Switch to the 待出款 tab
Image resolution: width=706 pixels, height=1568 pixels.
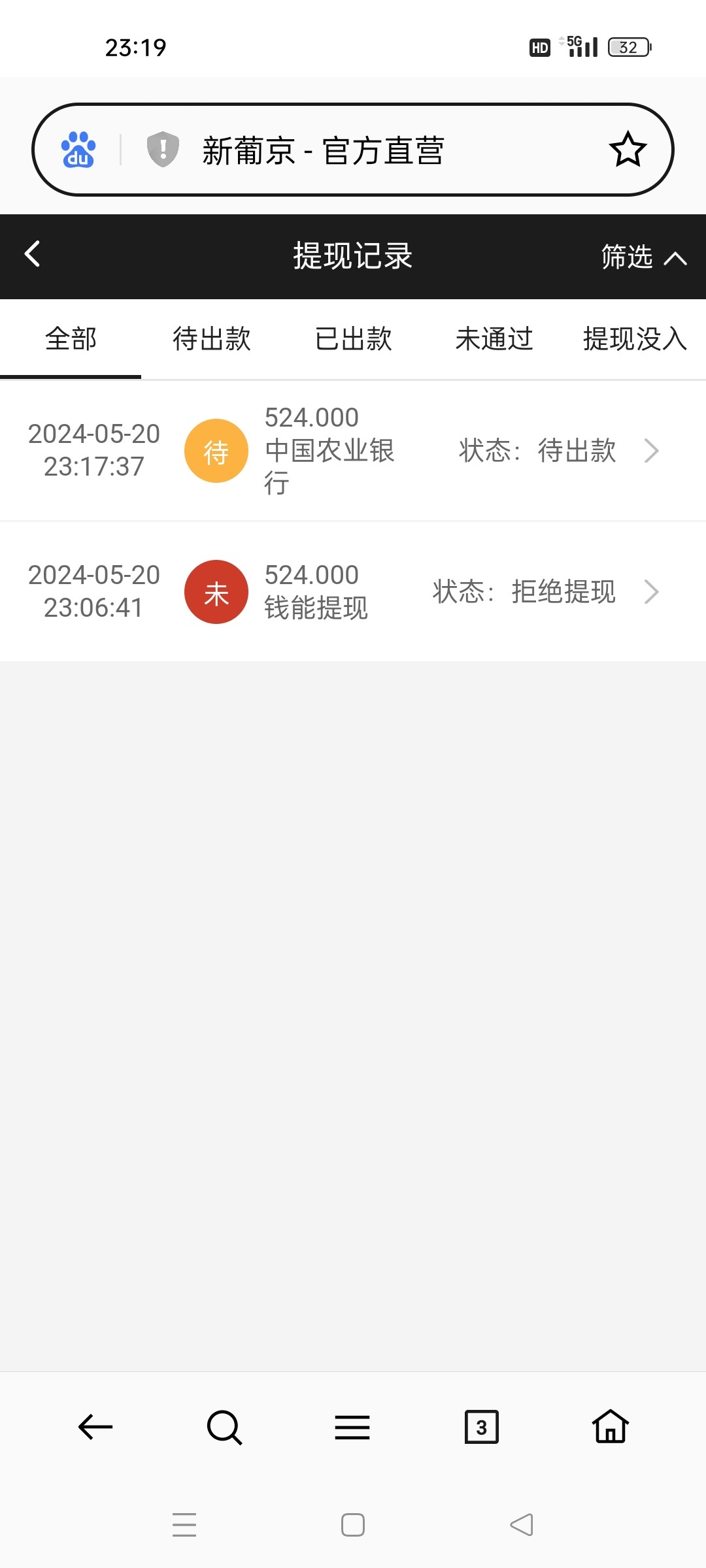click(x=211, y=339)
